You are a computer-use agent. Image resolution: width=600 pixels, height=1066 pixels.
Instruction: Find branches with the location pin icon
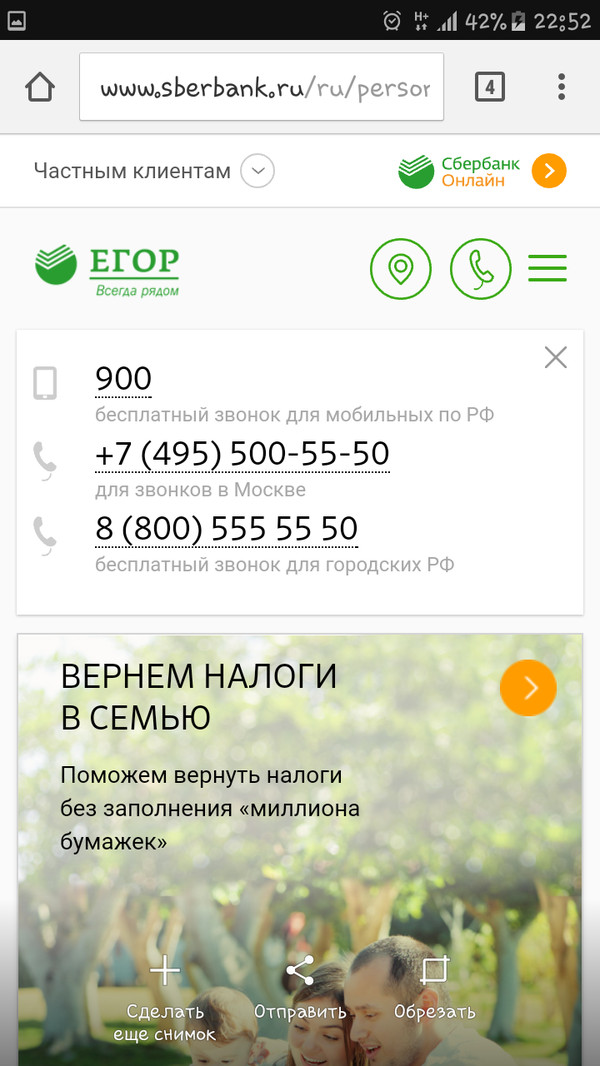401,268
